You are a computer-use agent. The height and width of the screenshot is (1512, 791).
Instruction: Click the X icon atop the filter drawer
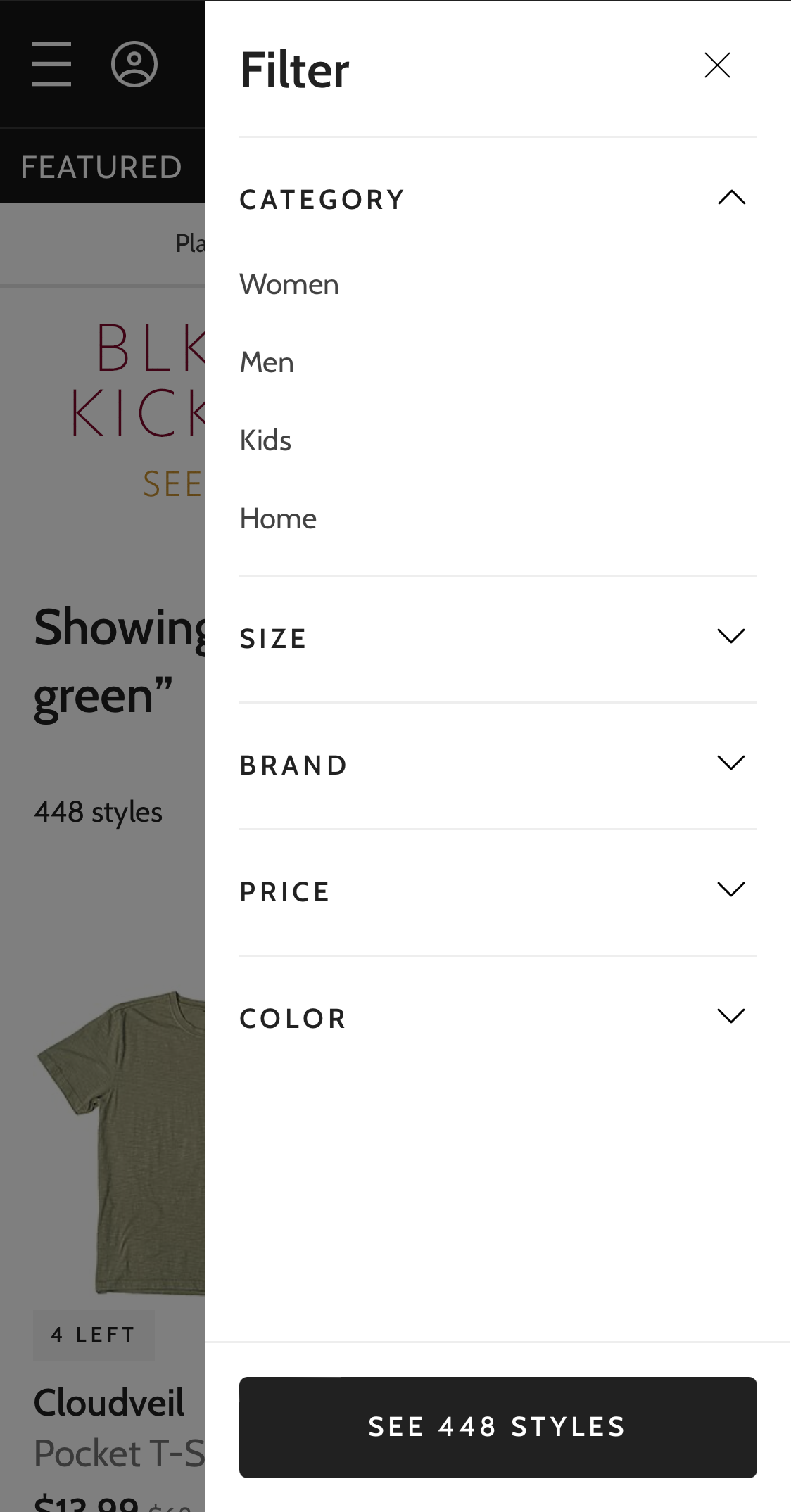pos(717,65)
